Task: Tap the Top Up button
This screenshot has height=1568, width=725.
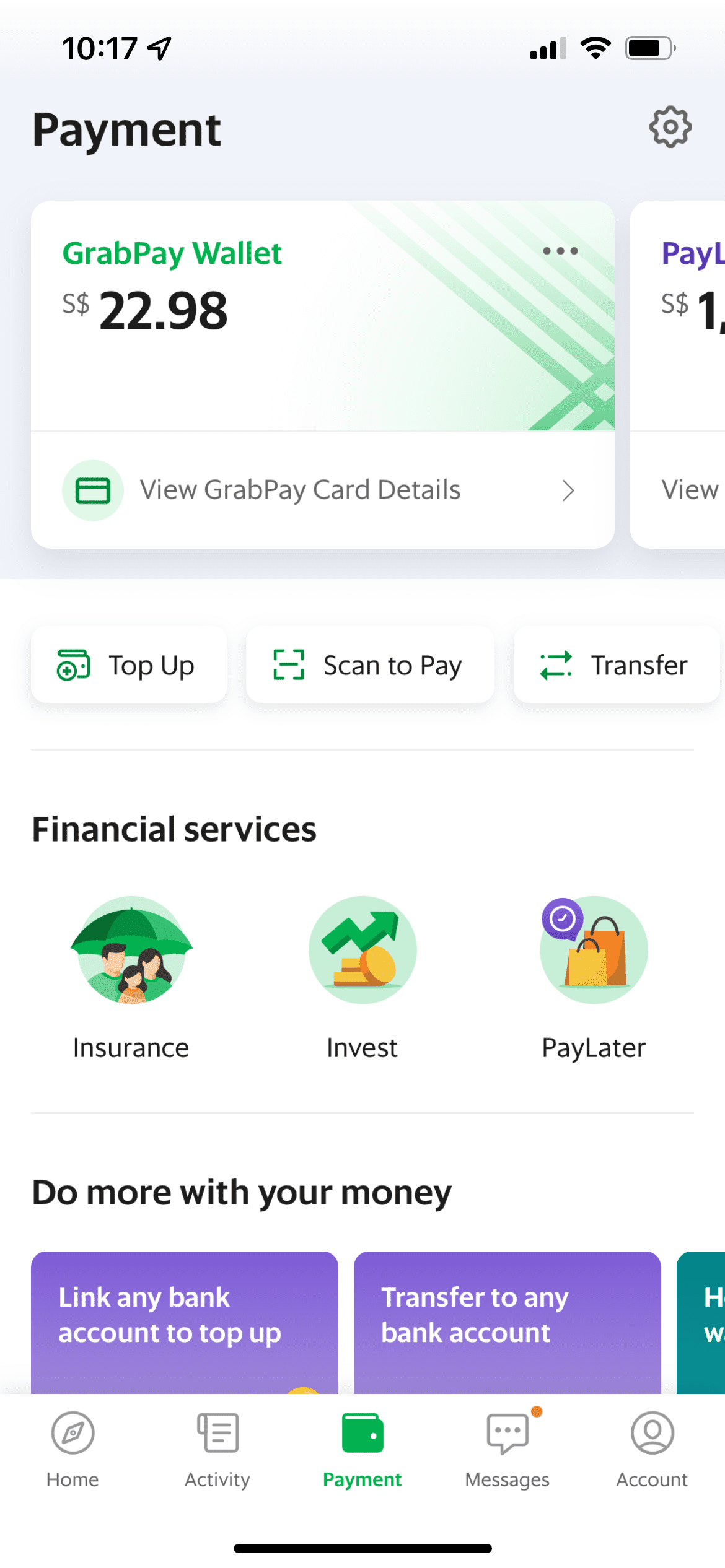Action: click(x=129, y=665)
